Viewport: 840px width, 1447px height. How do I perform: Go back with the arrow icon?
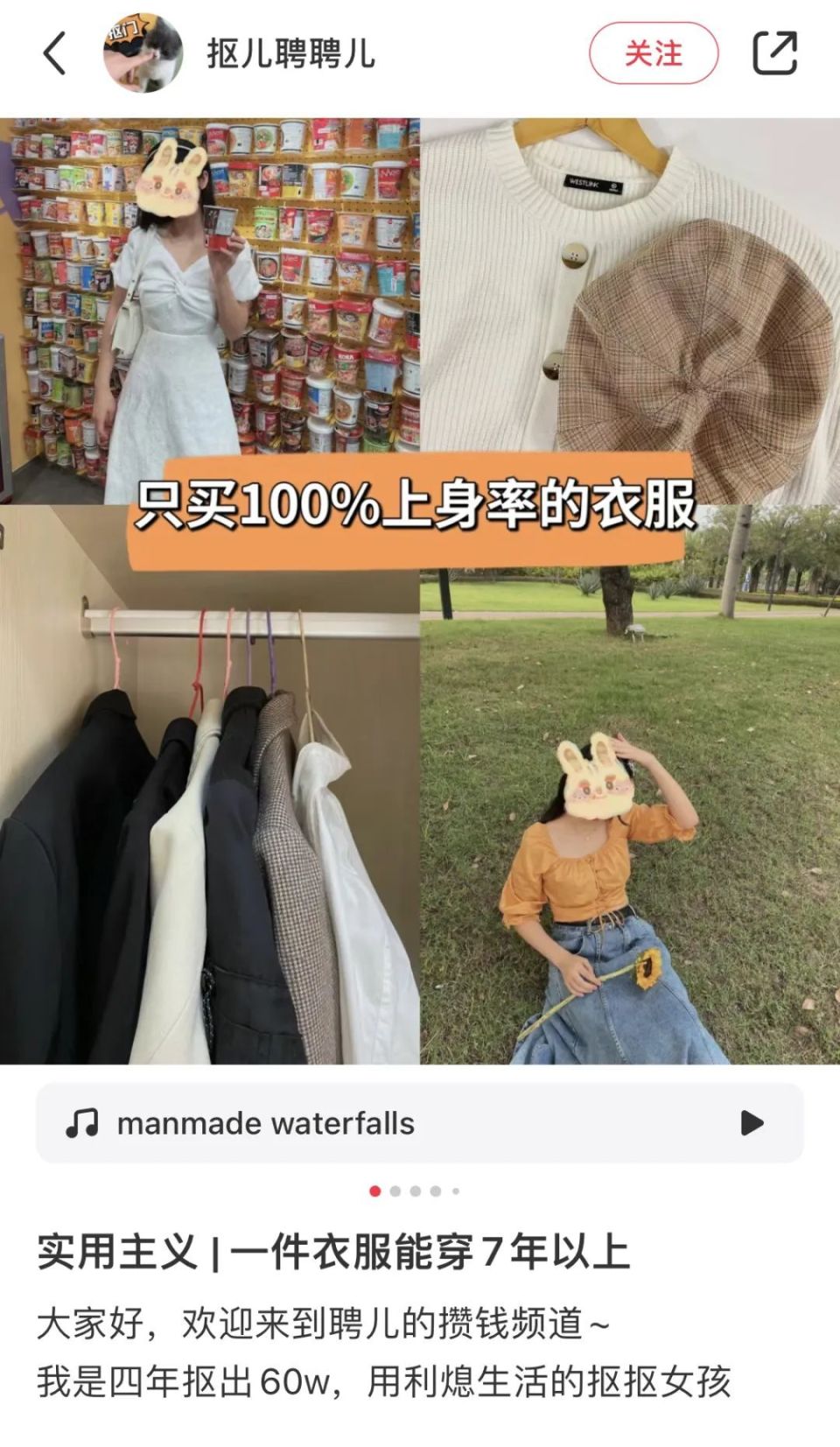click(x=54, y=53)
